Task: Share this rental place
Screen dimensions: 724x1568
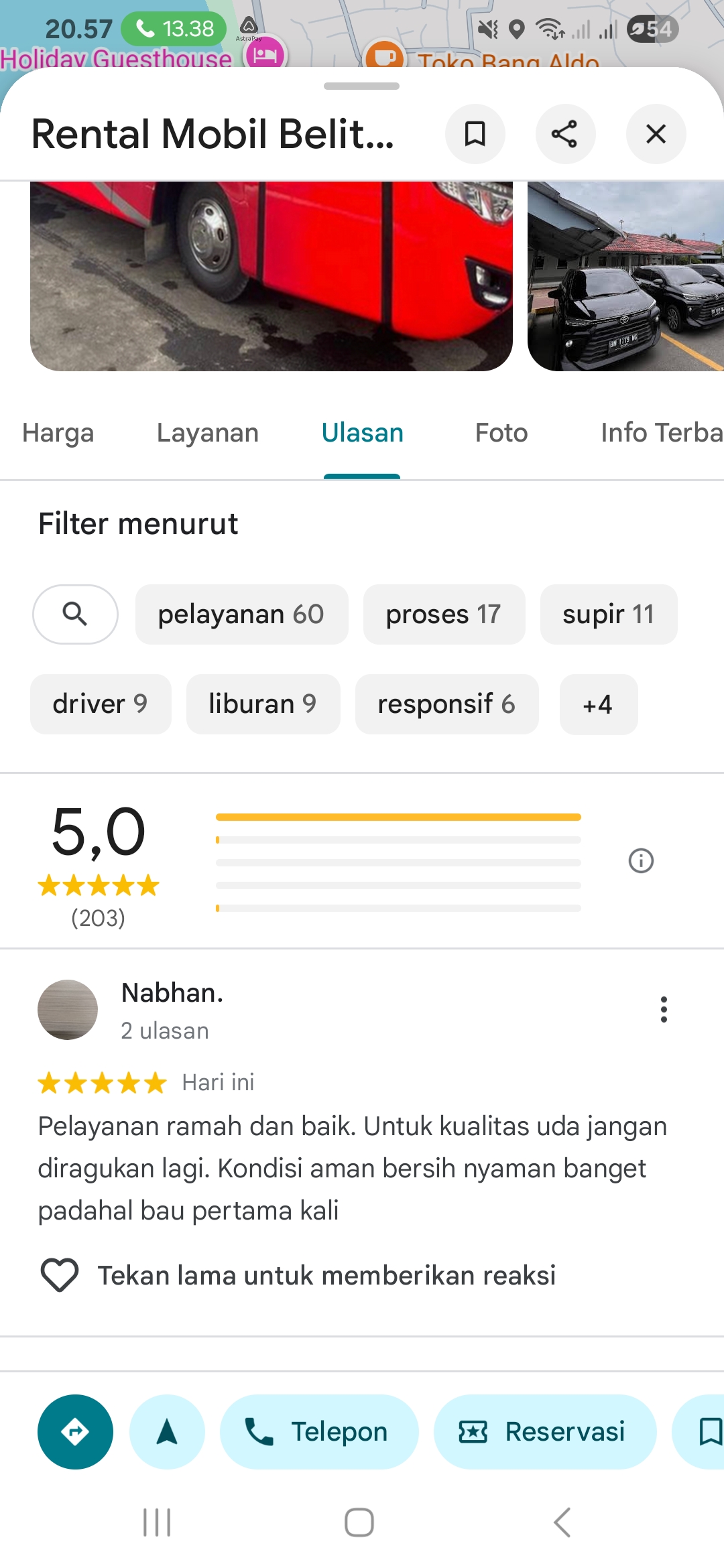Action: [564, 134]
